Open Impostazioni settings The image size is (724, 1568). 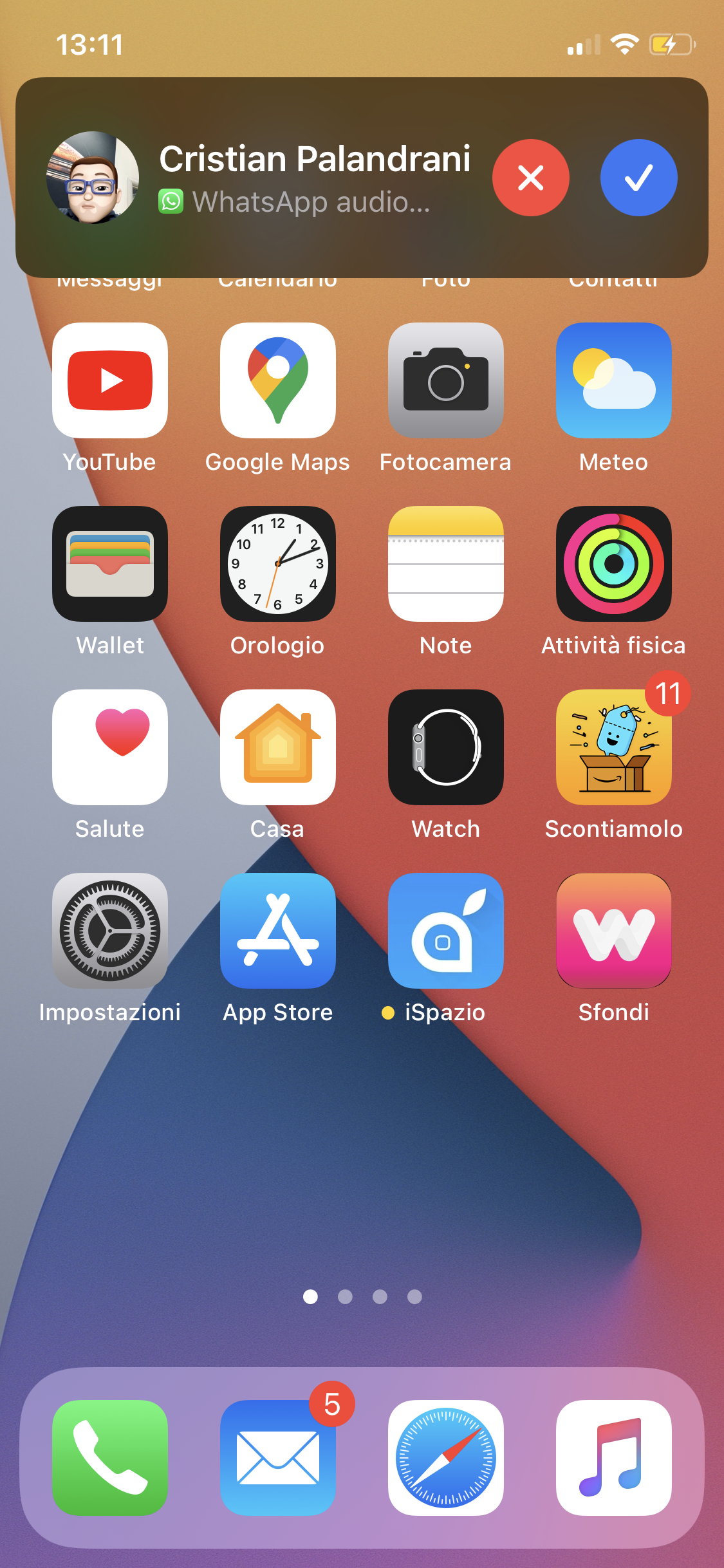(110, 931)
